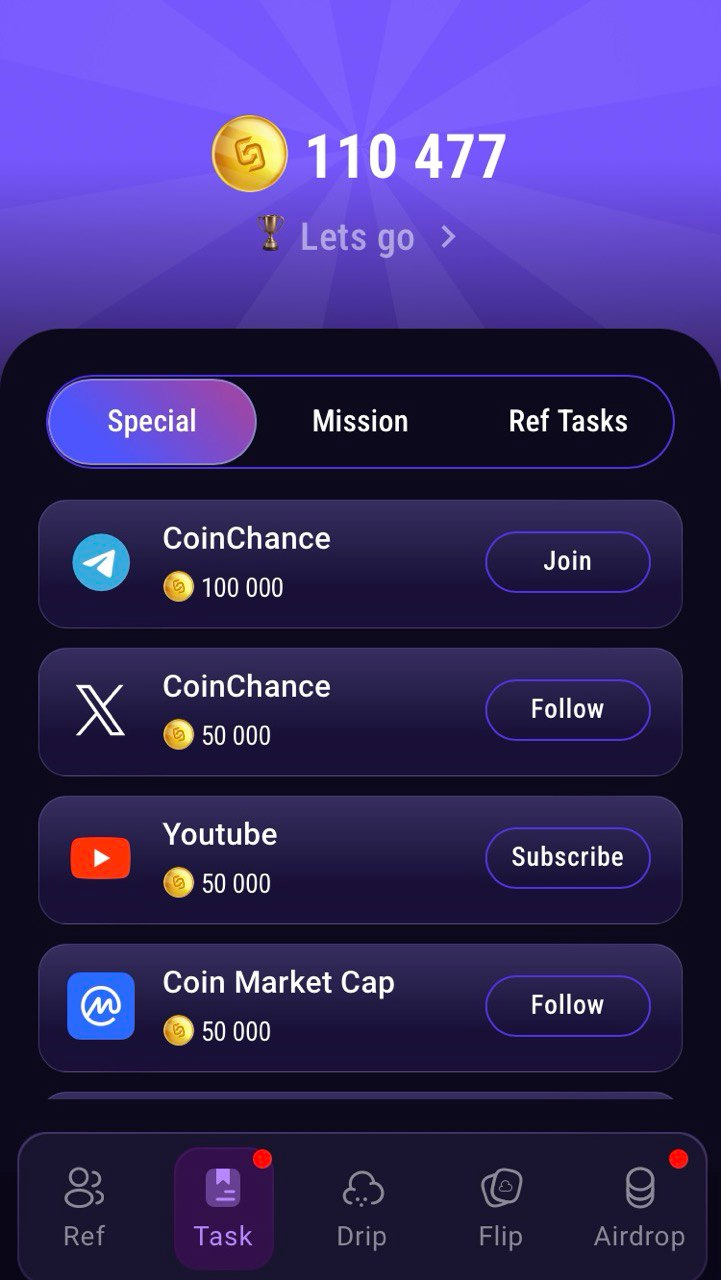This screenshot has width=721, height=1280.
Task: Tap Join for CoinChance Telegram task
Action: [567, 561]
